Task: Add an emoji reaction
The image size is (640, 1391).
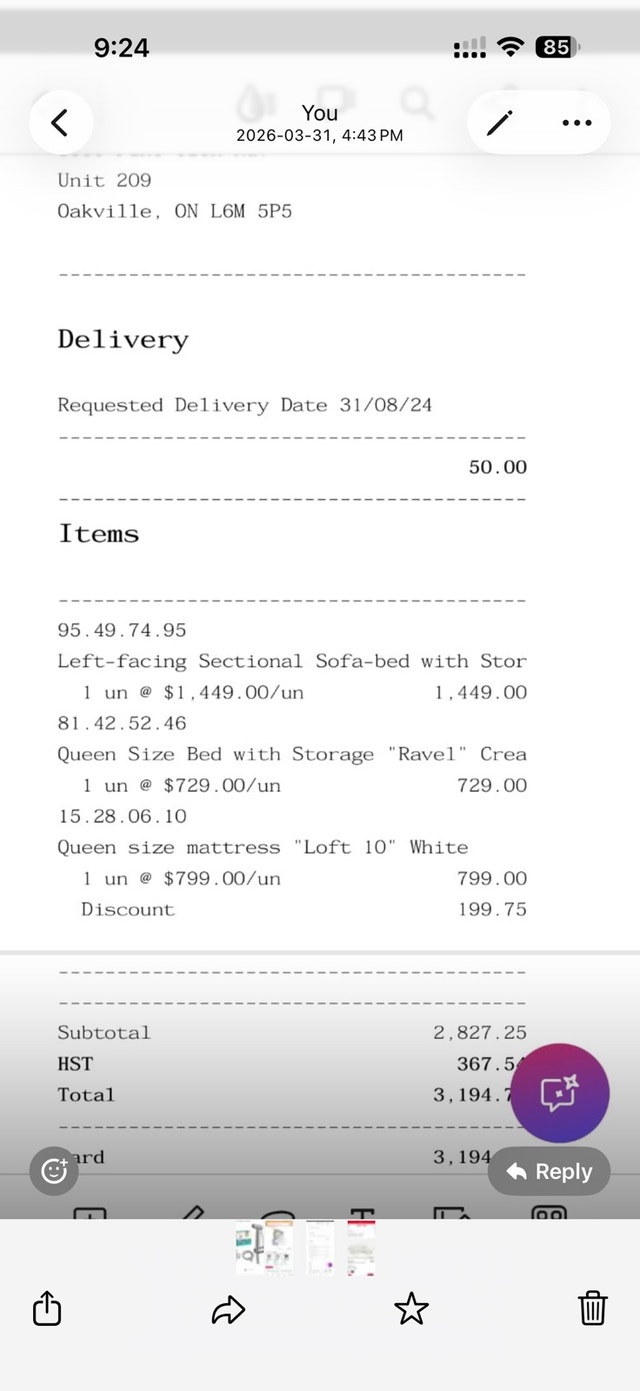Action: point(54,1171)
